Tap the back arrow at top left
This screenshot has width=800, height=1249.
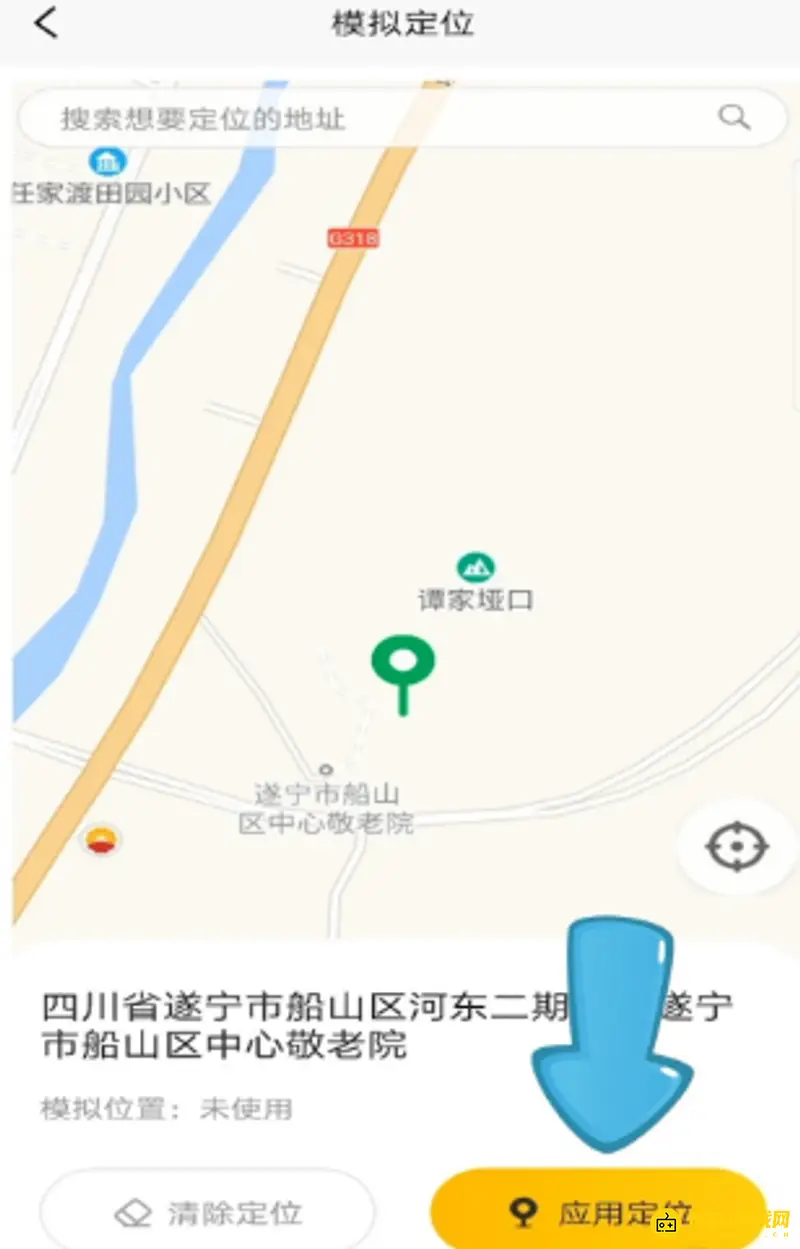(45, 22)
